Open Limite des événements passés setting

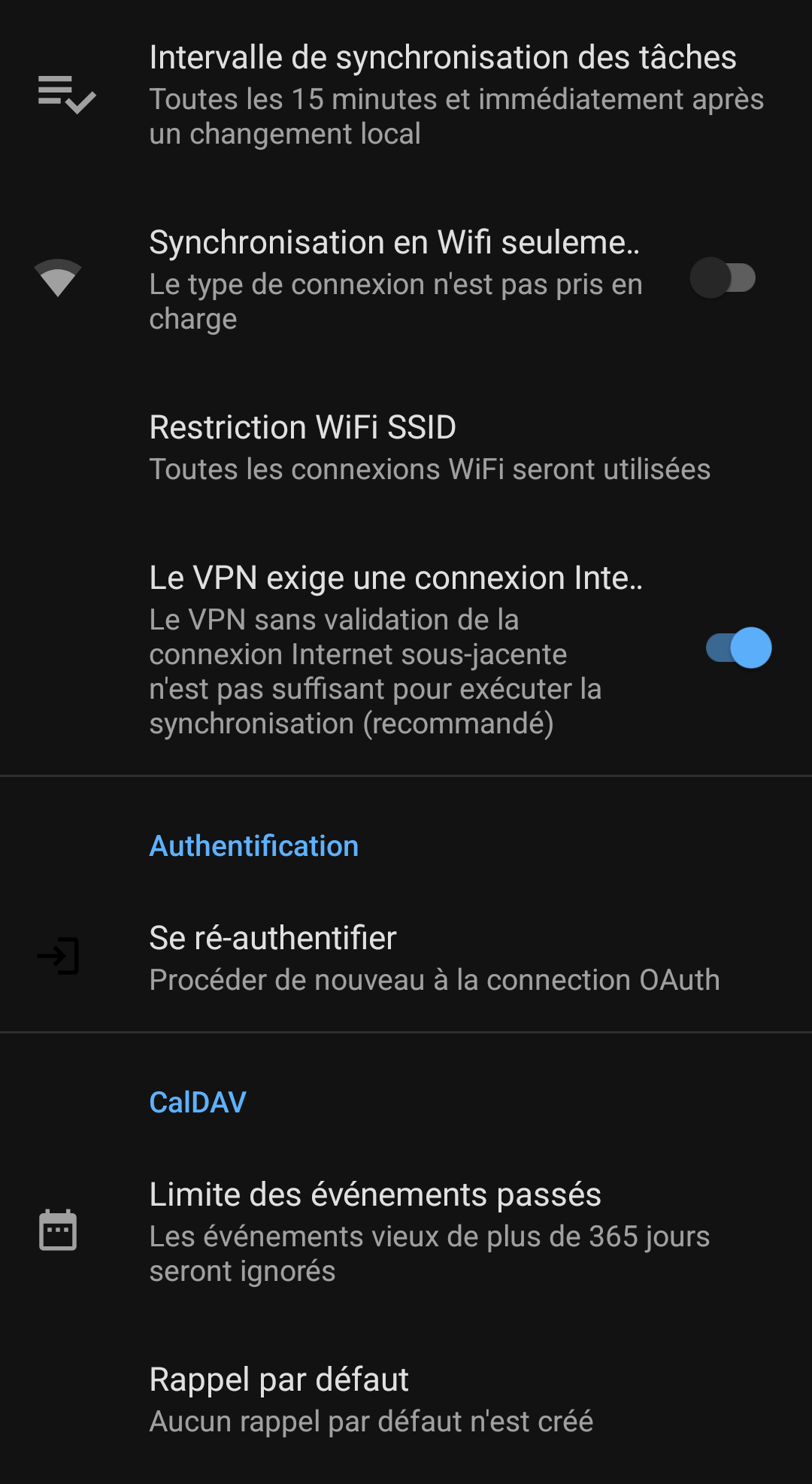[406, 1231]
